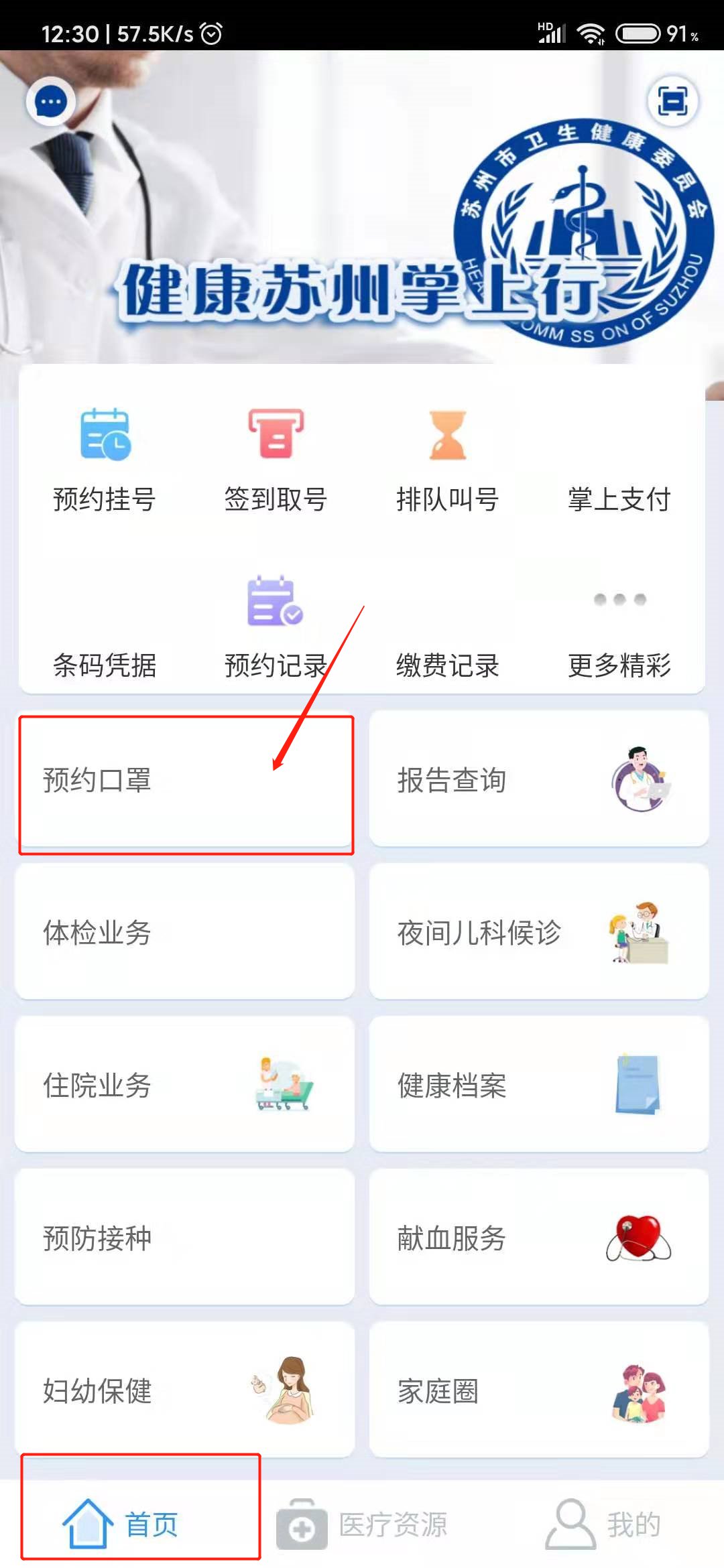Open the 住院业务 inpatient services card
The height and width of the screenshot is (1568, 724).
[184, 1085]
